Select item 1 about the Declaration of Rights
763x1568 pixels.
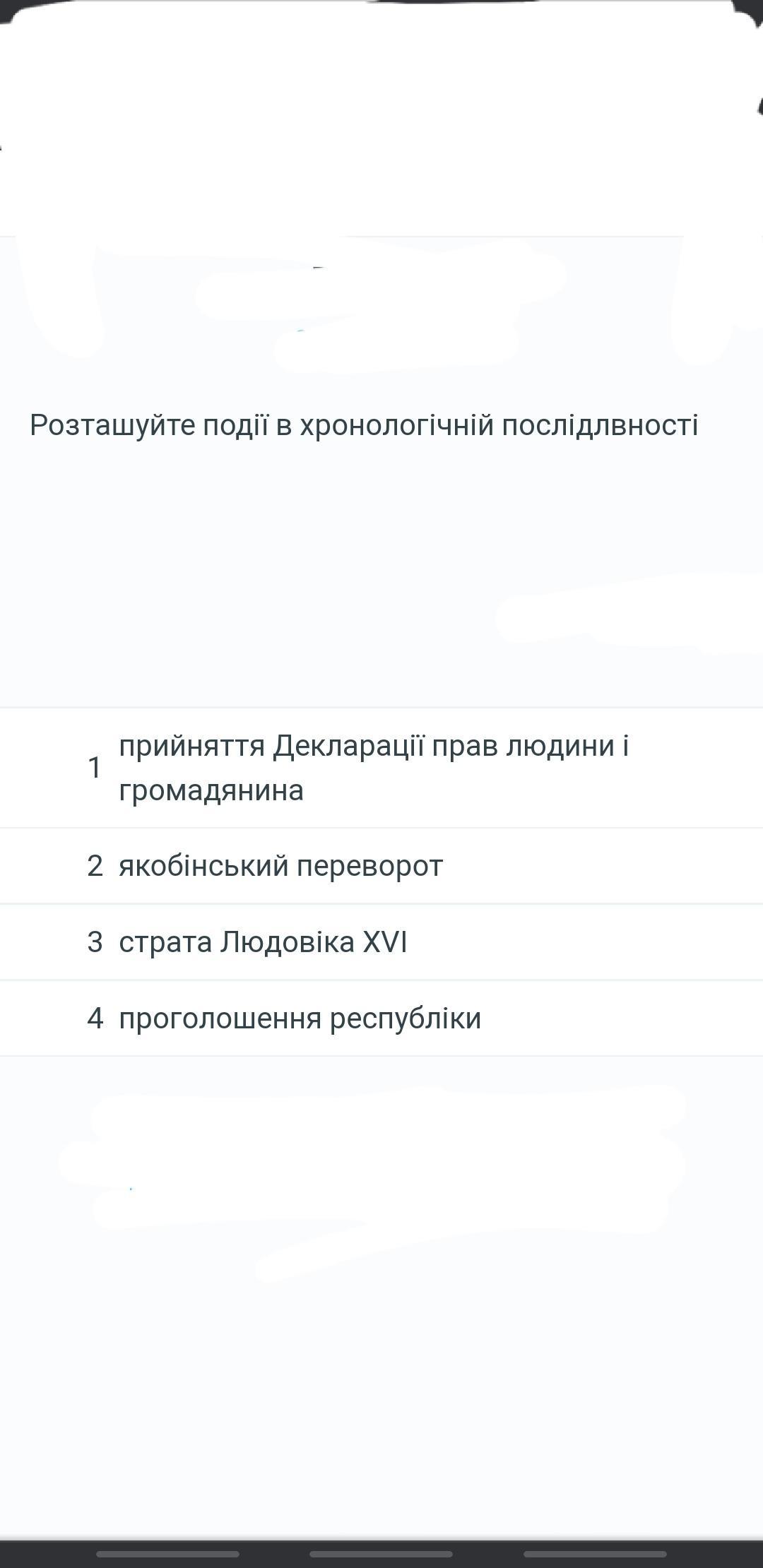(381, 768)
